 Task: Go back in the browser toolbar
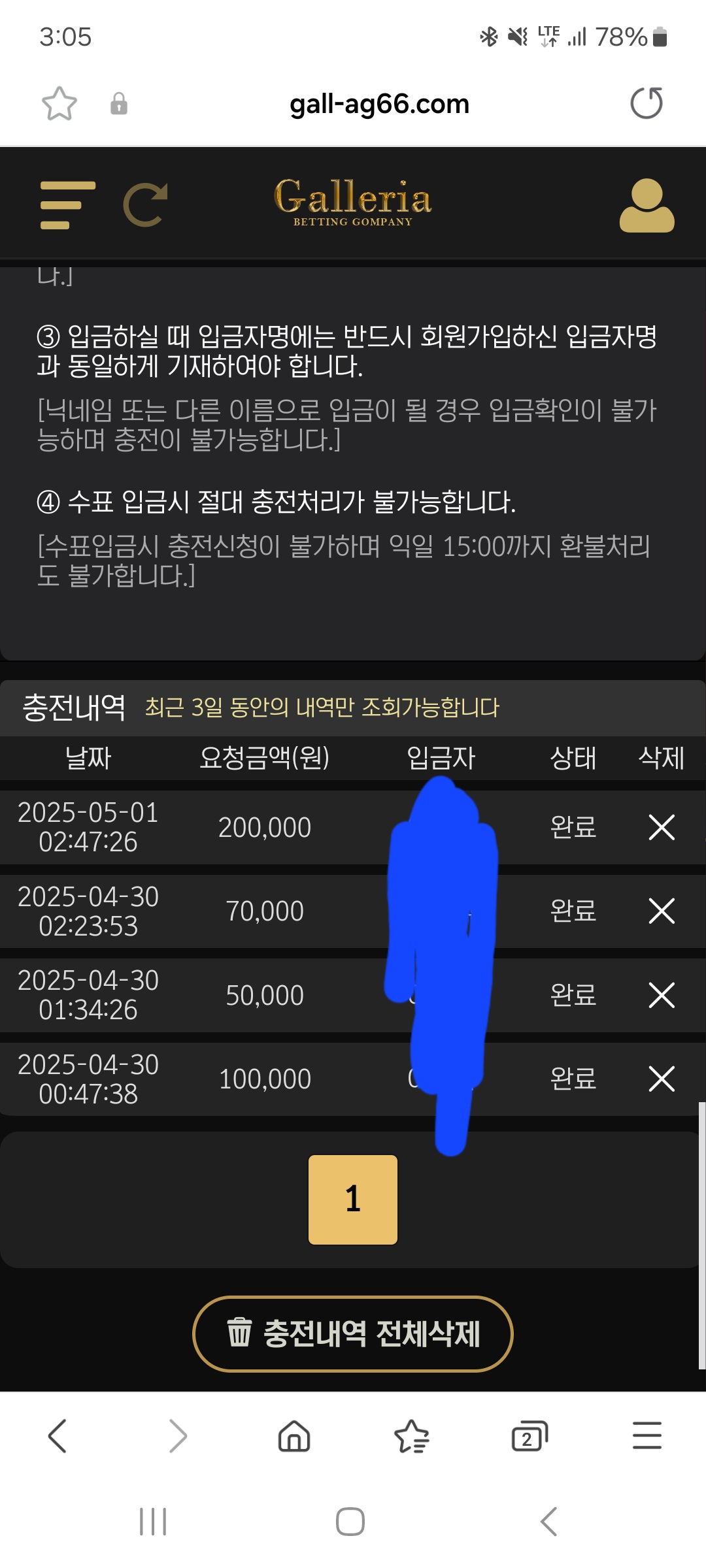point(58,1436)
